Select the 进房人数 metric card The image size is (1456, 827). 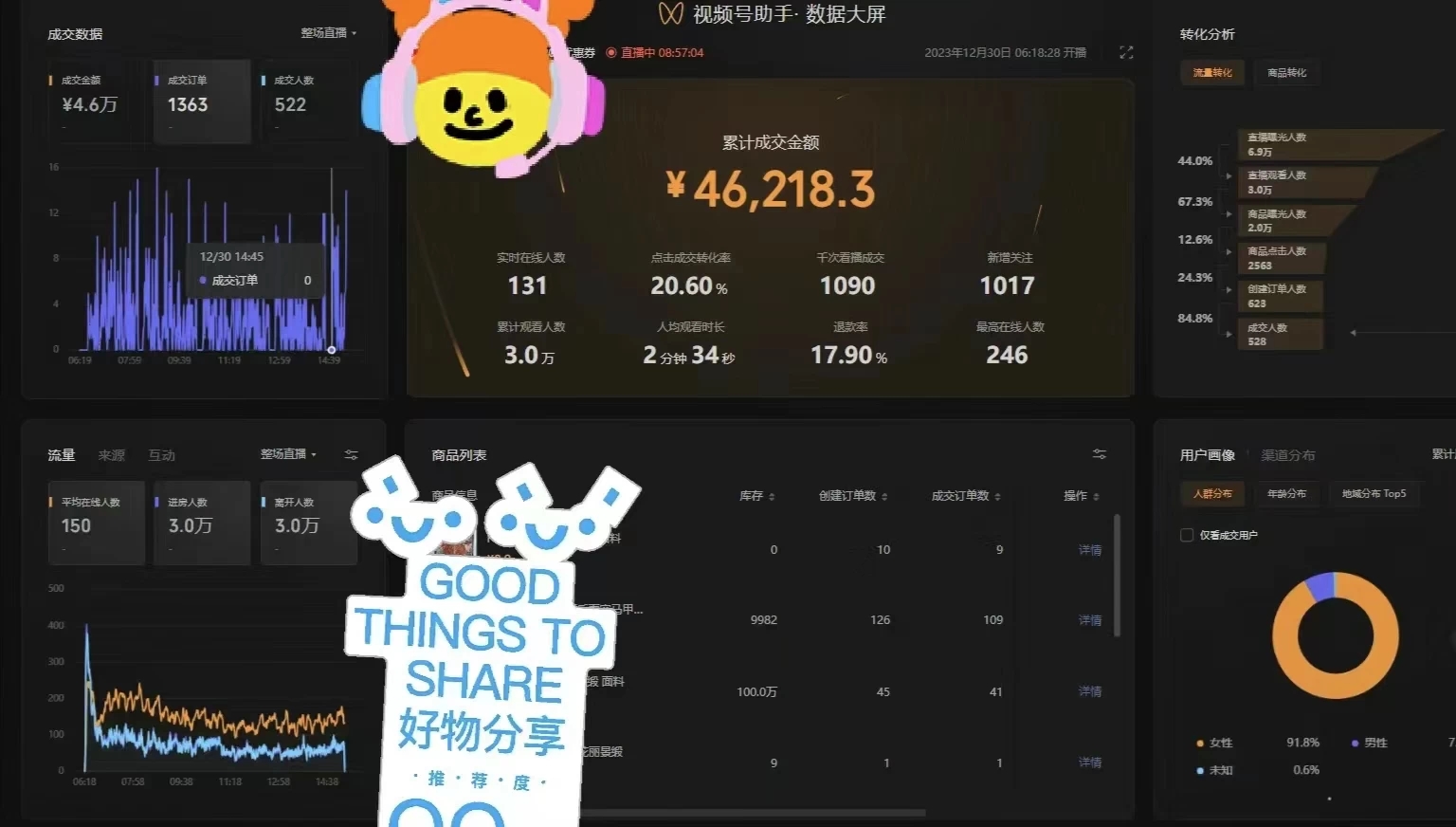click(202, 523)
